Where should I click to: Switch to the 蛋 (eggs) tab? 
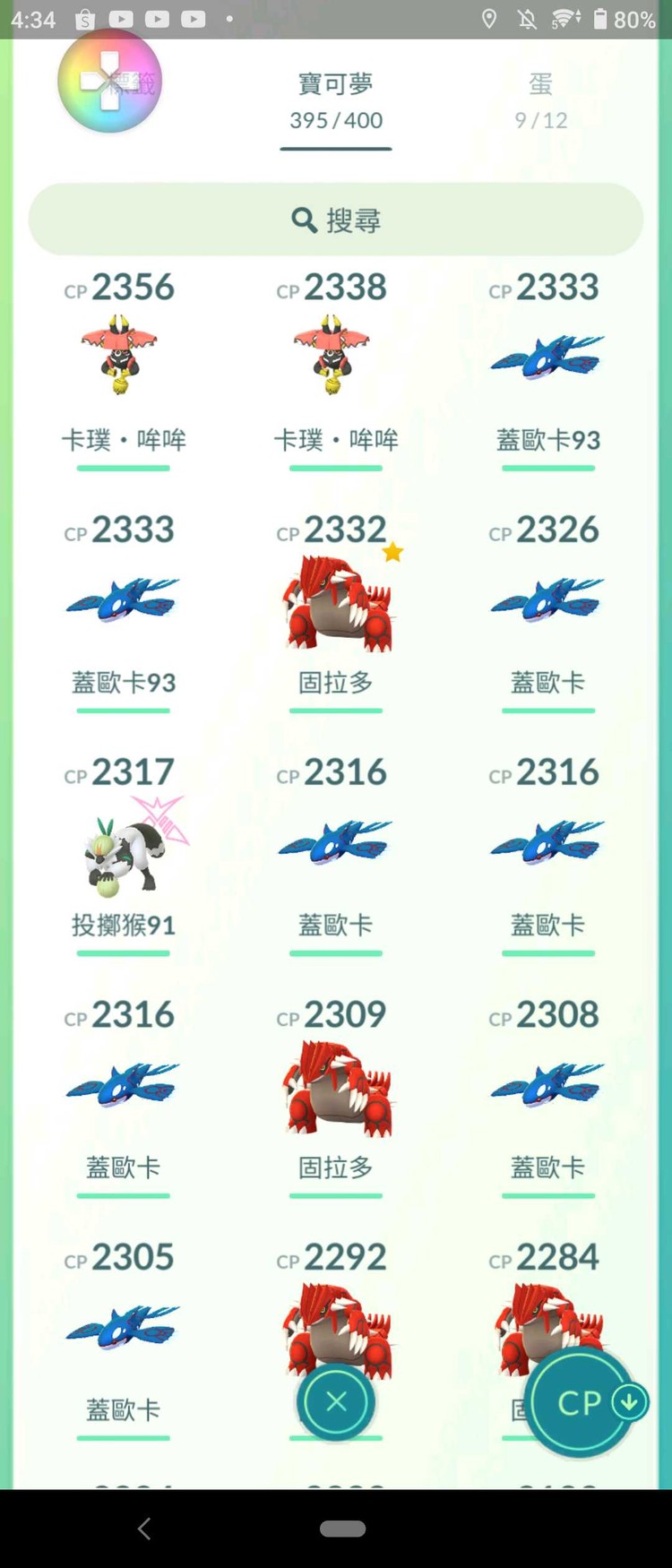pos(540,100)
